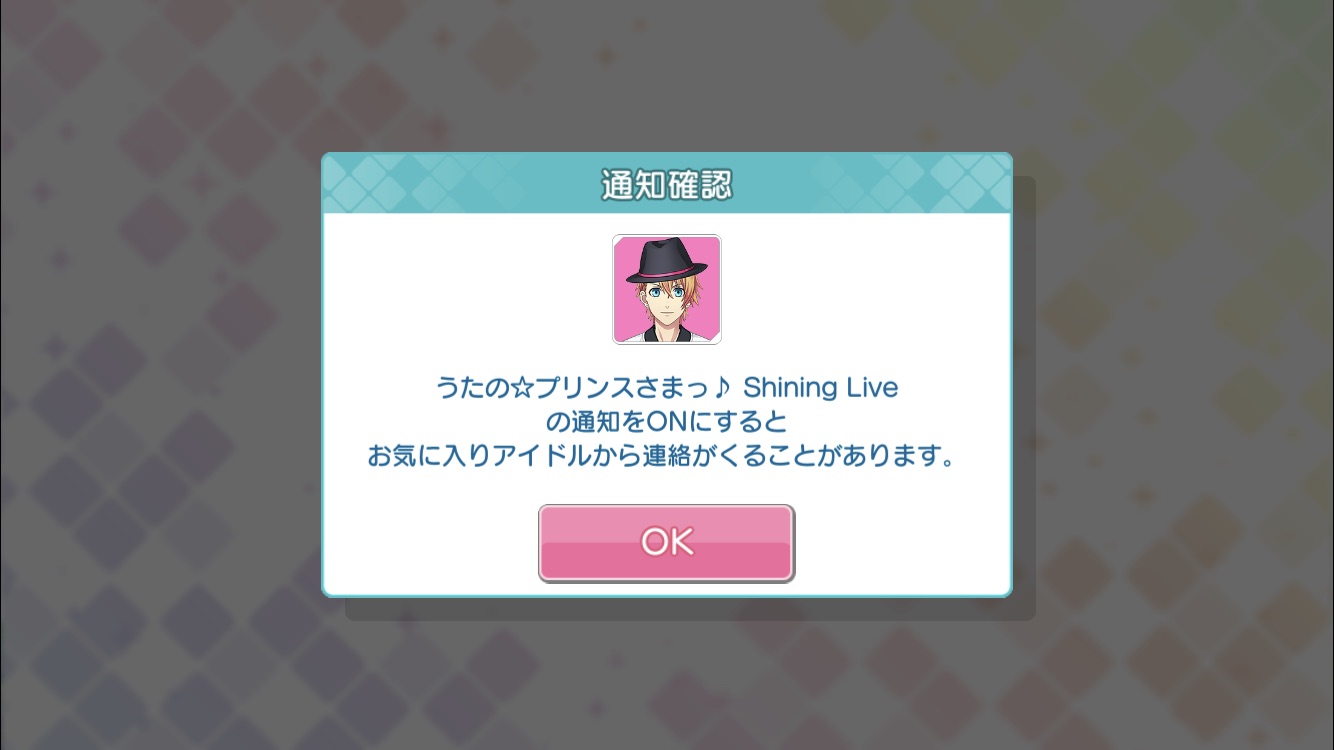Confirm the notification dialog with OK
Viewport: 1334px width, 750px height.
click(666, 542)
